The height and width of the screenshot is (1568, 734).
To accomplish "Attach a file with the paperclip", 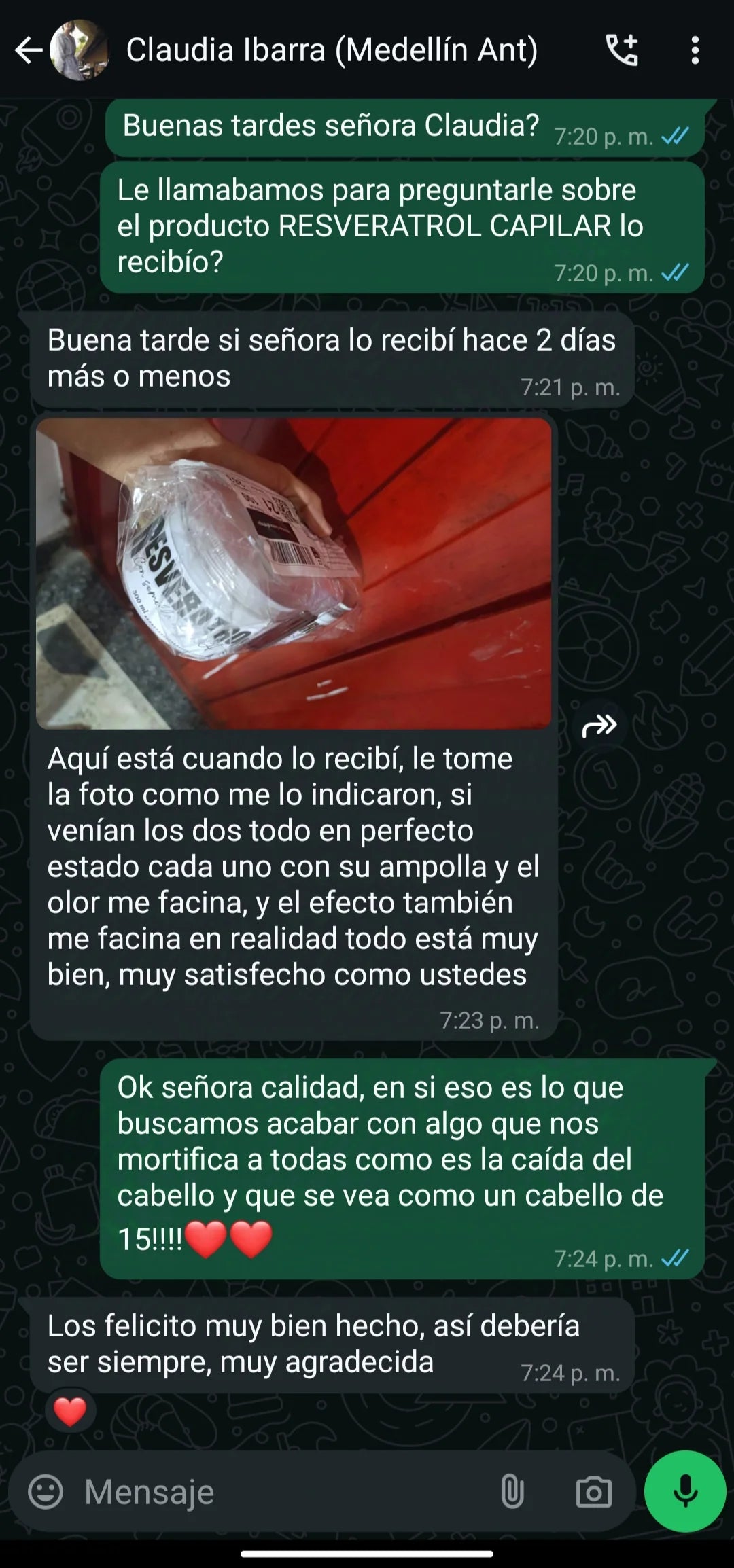I will click(512, 1492).
